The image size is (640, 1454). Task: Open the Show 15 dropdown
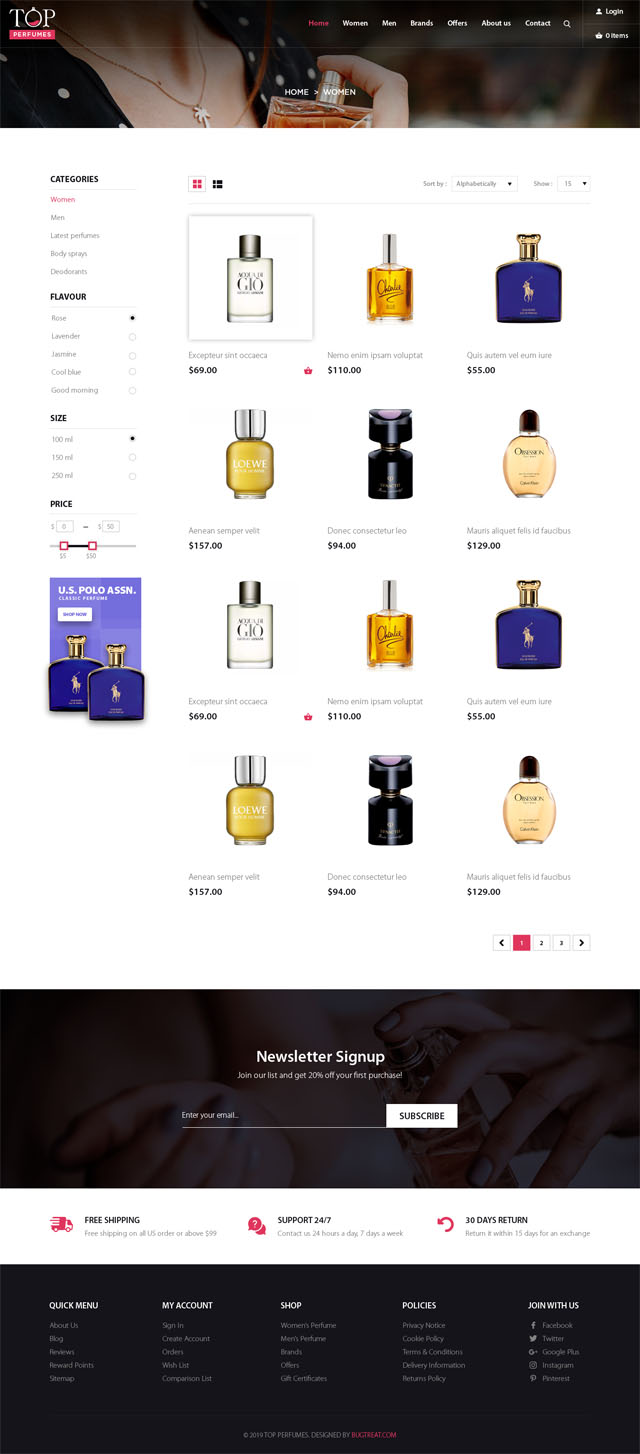pyautogui.click(x=573, y=184)
